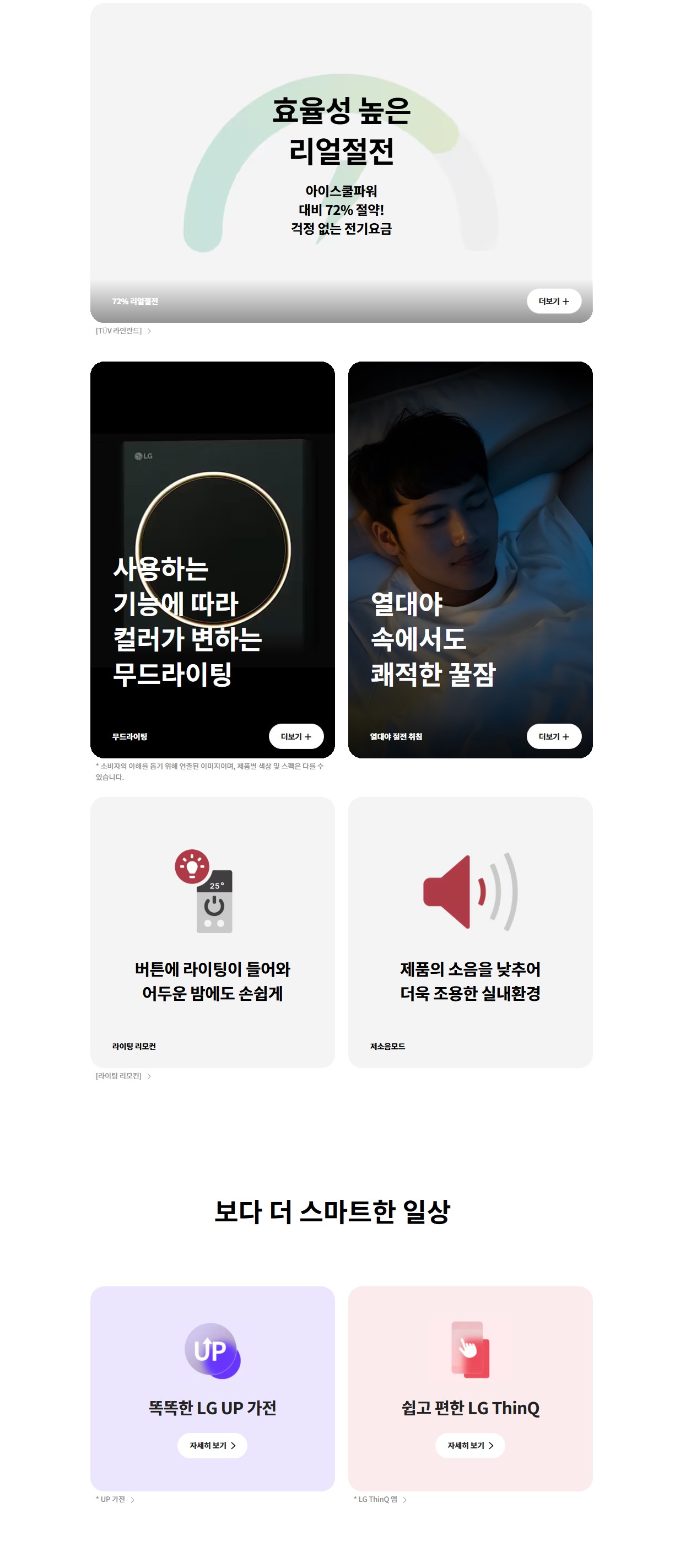The height and width of the screenshot is (1568, 675).
Task: Open the TÜV 라인란드 footnote link
Action: coord(123,331)
